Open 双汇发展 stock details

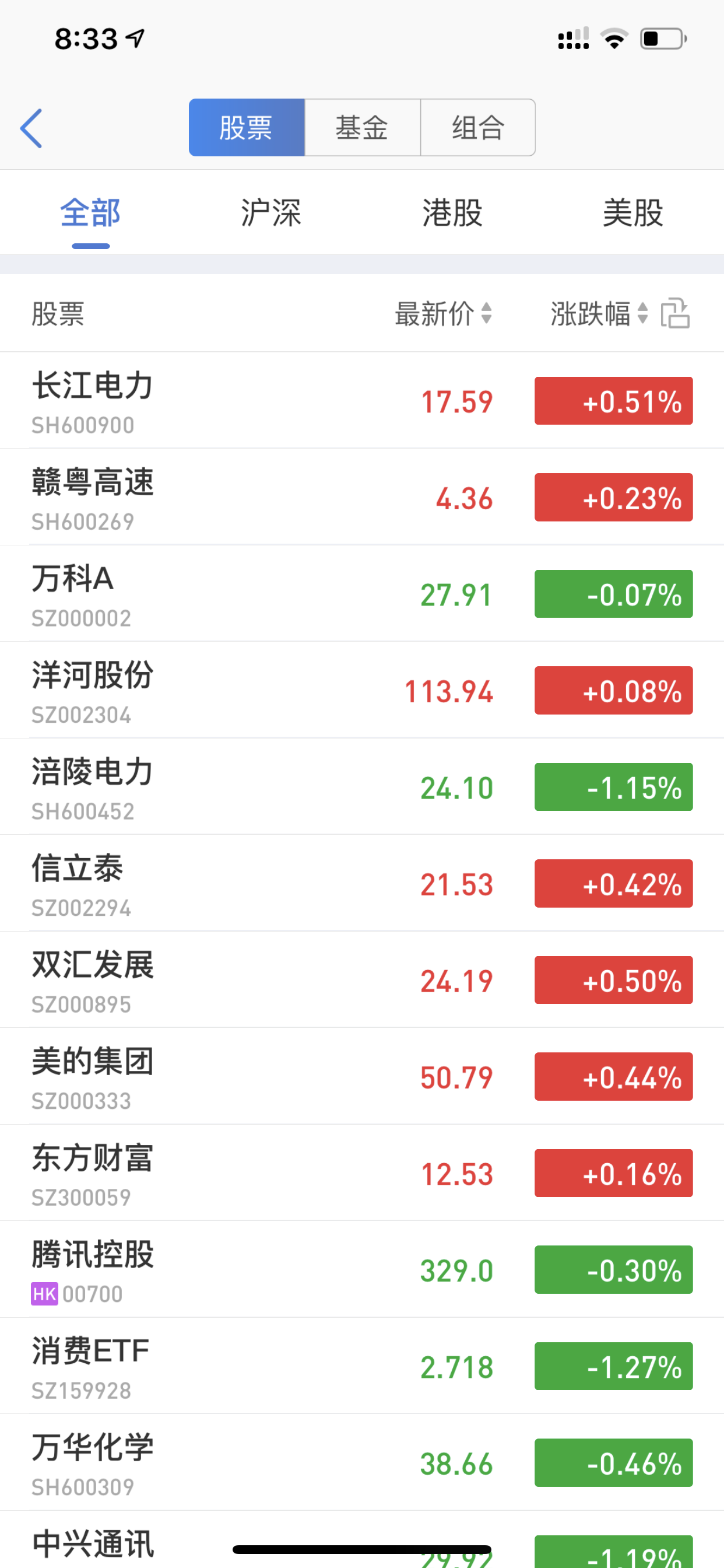coord(362,980)
